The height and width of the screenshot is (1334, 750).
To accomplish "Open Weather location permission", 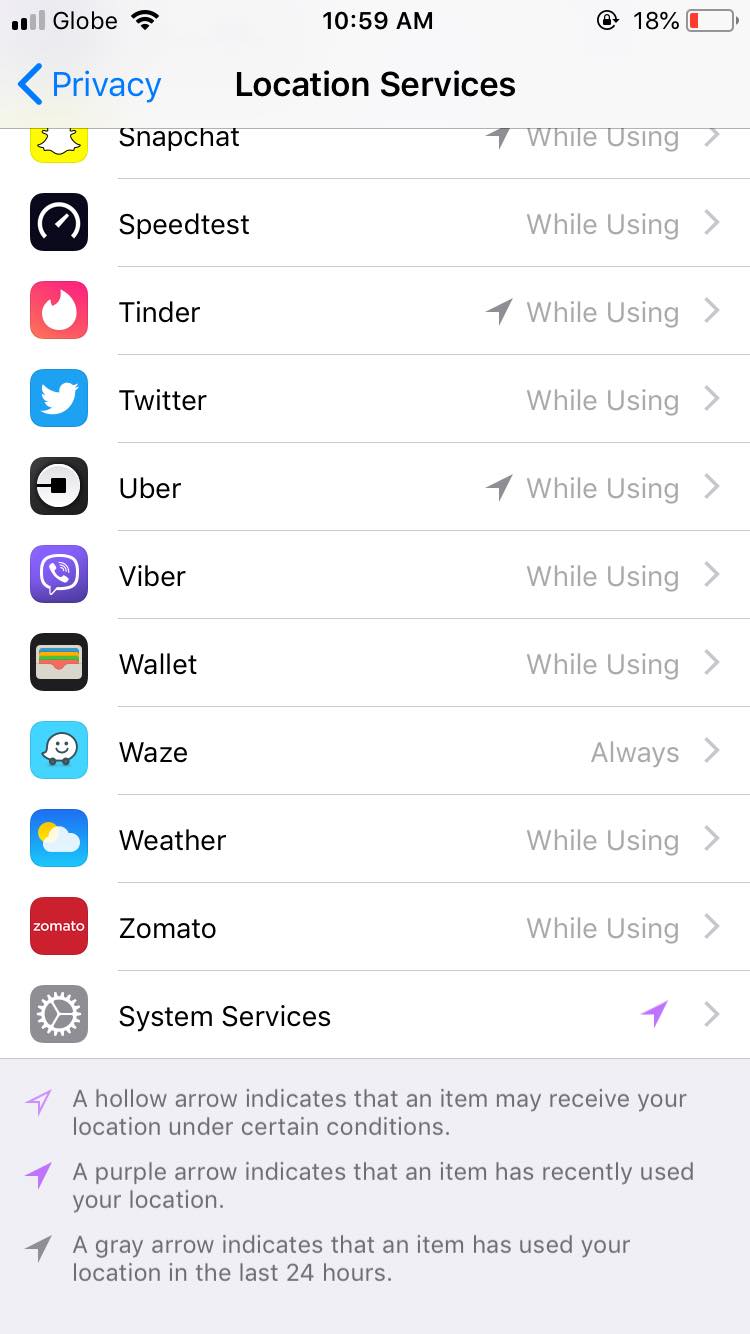I will (375, 839).
